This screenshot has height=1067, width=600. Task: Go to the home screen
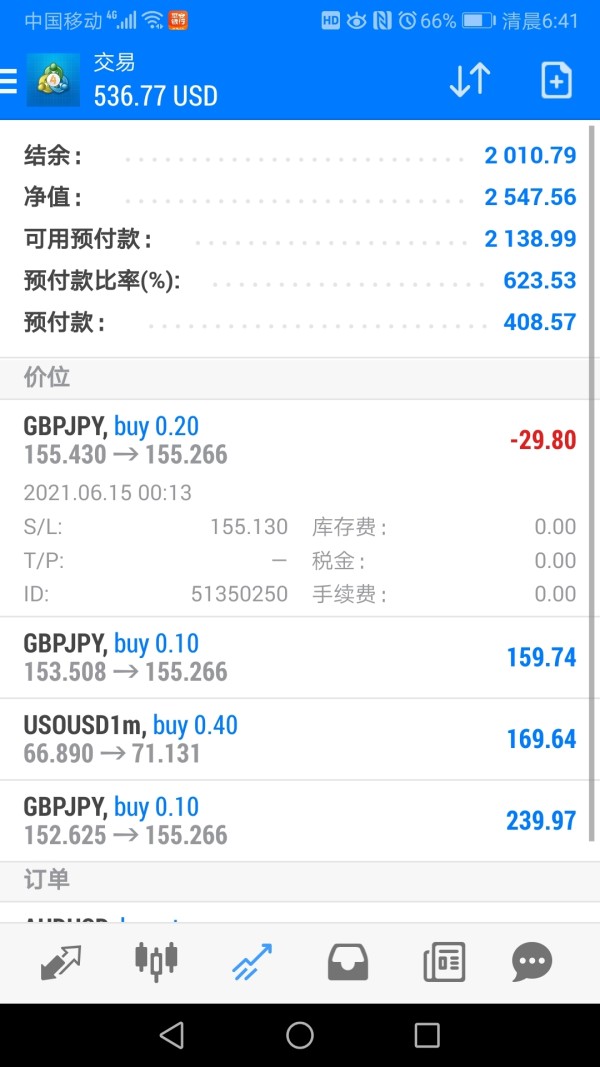(300, 1035)
